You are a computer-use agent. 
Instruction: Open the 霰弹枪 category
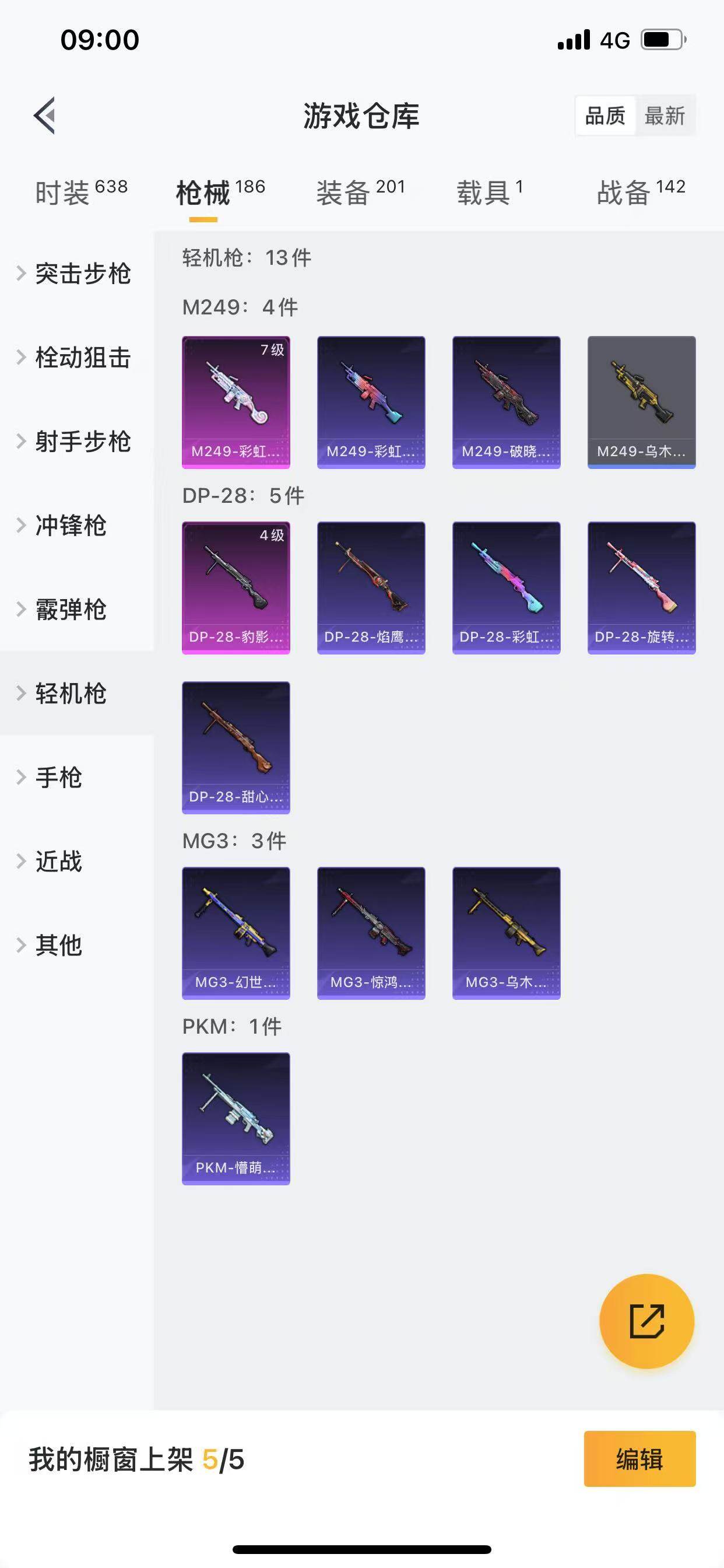pyautogui.click(x=71, y=610)
